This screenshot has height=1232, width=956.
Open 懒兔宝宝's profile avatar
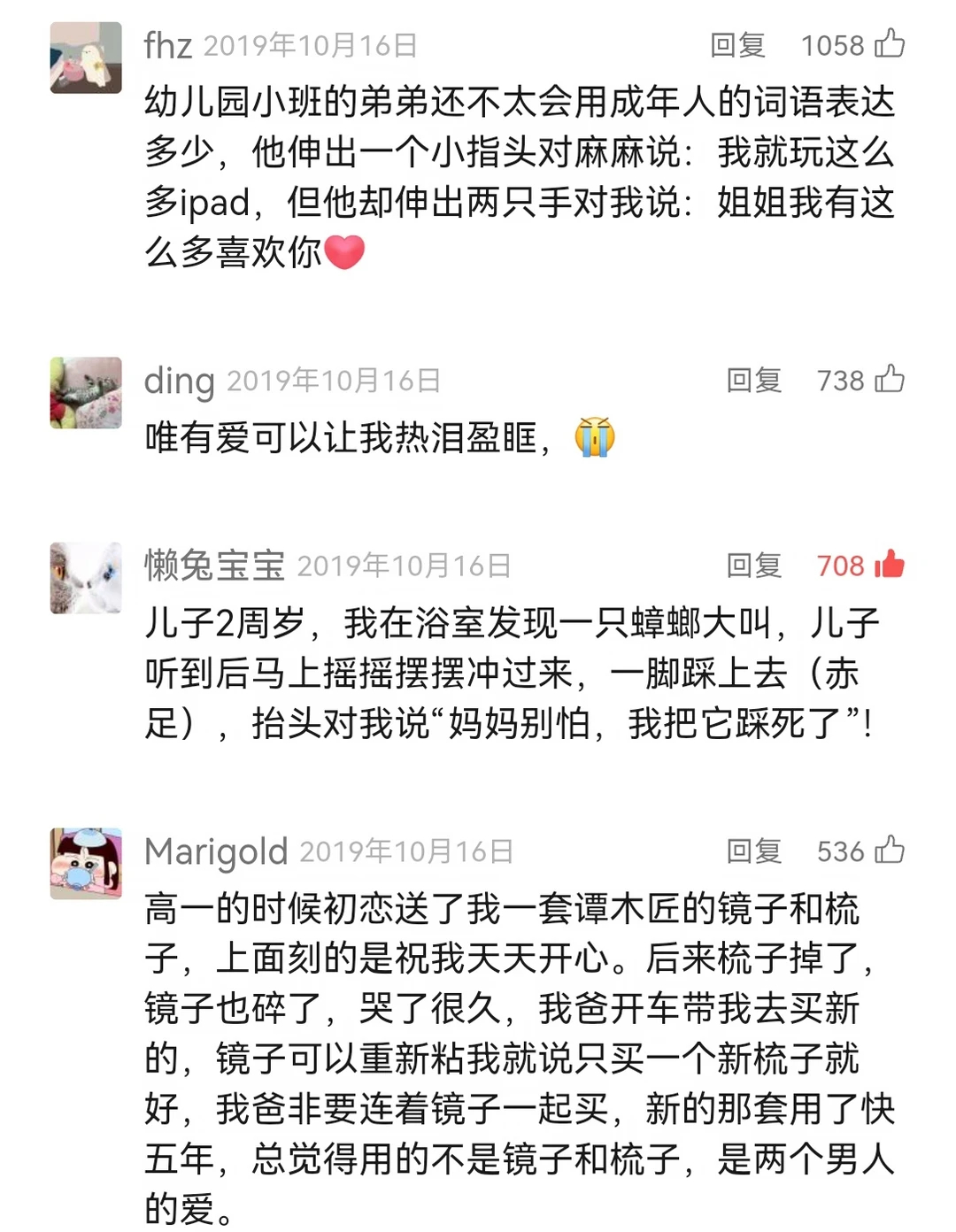point(86,578)
